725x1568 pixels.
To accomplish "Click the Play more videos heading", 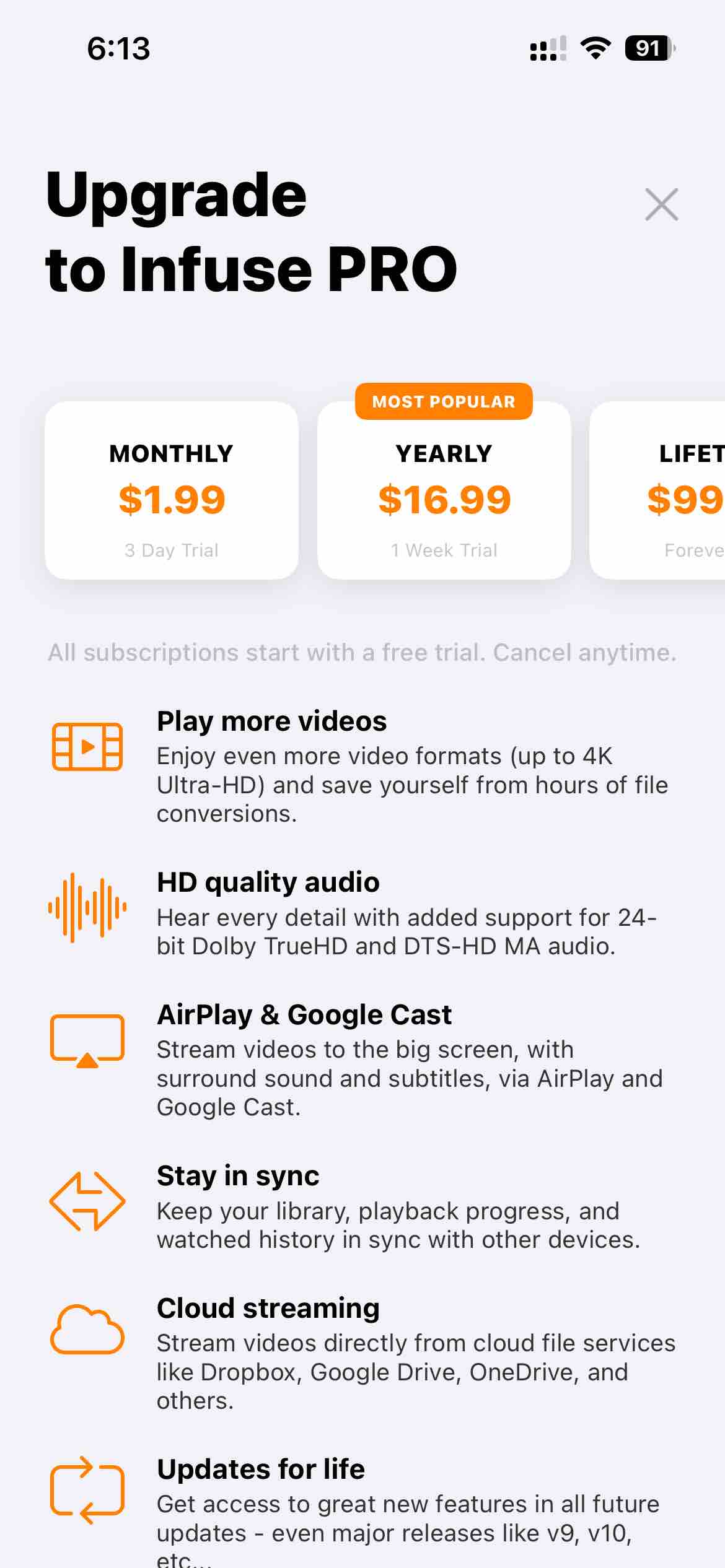I will point(272,721).
